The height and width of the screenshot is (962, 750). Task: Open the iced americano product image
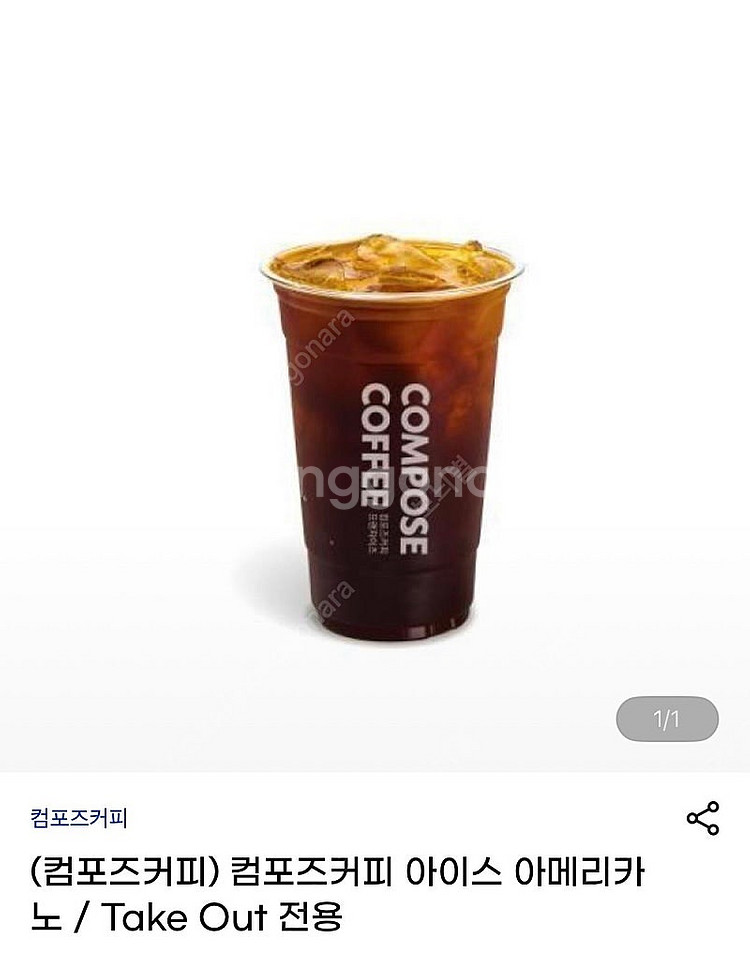[391, 435]
